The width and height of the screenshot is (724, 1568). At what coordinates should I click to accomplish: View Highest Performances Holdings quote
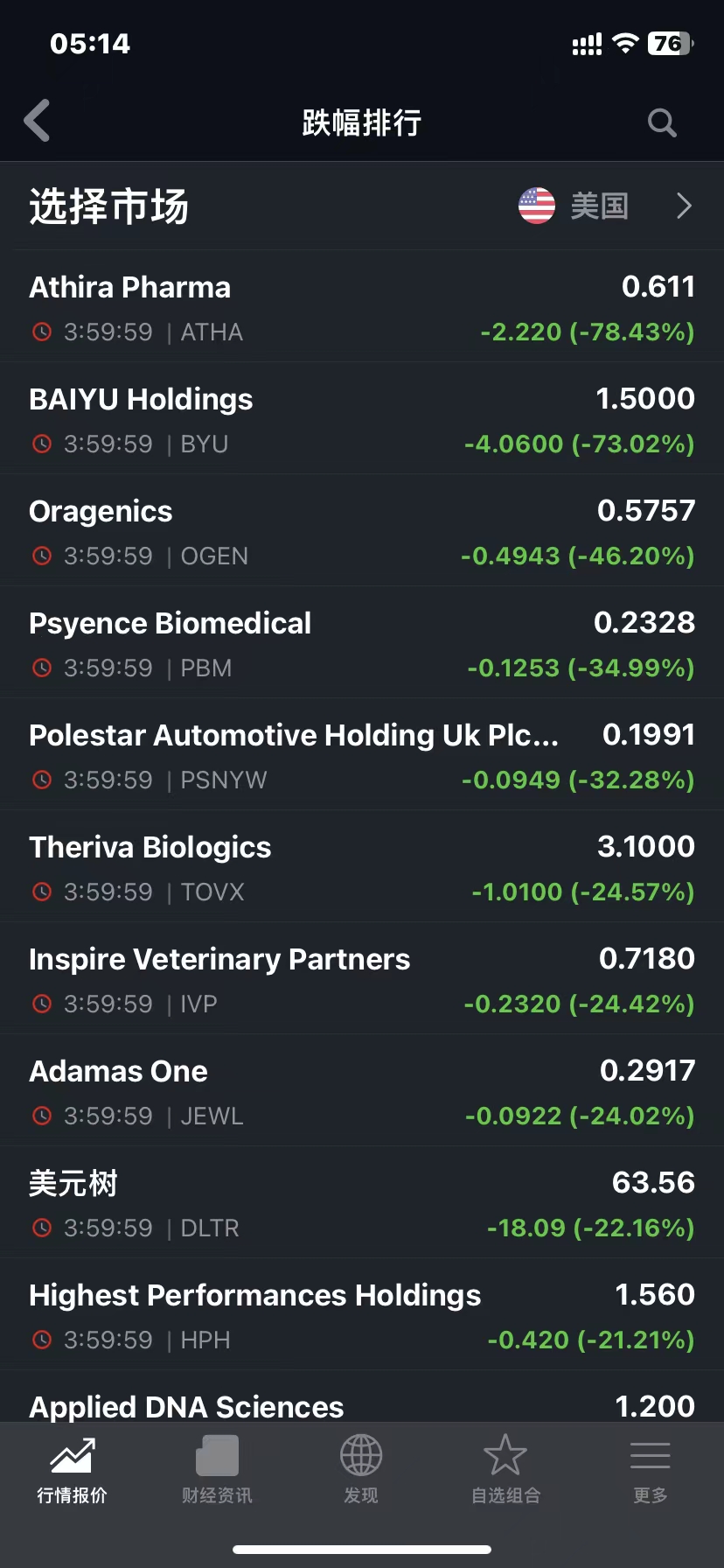[362, 1316]
